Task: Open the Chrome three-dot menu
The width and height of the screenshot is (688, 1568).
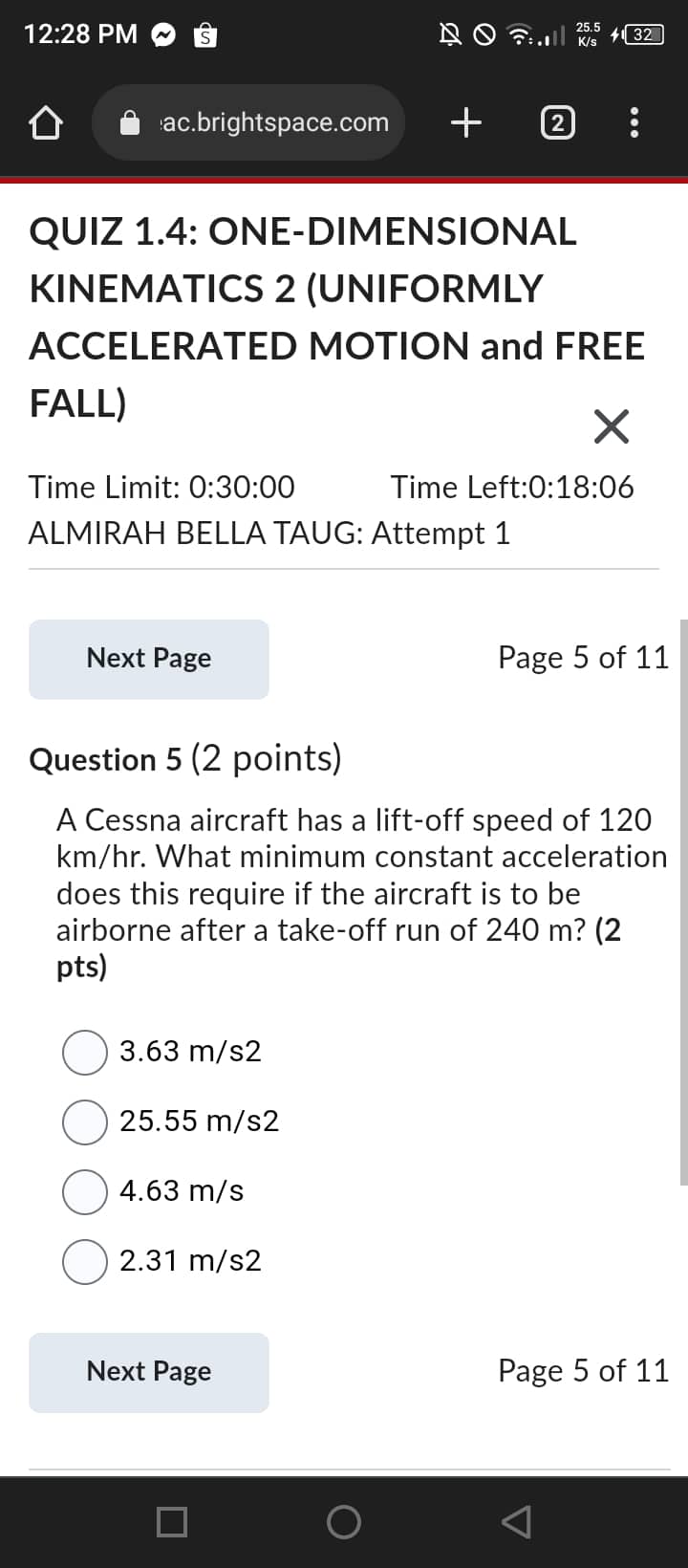Action: pyautogui.click(x=634, y=122)
